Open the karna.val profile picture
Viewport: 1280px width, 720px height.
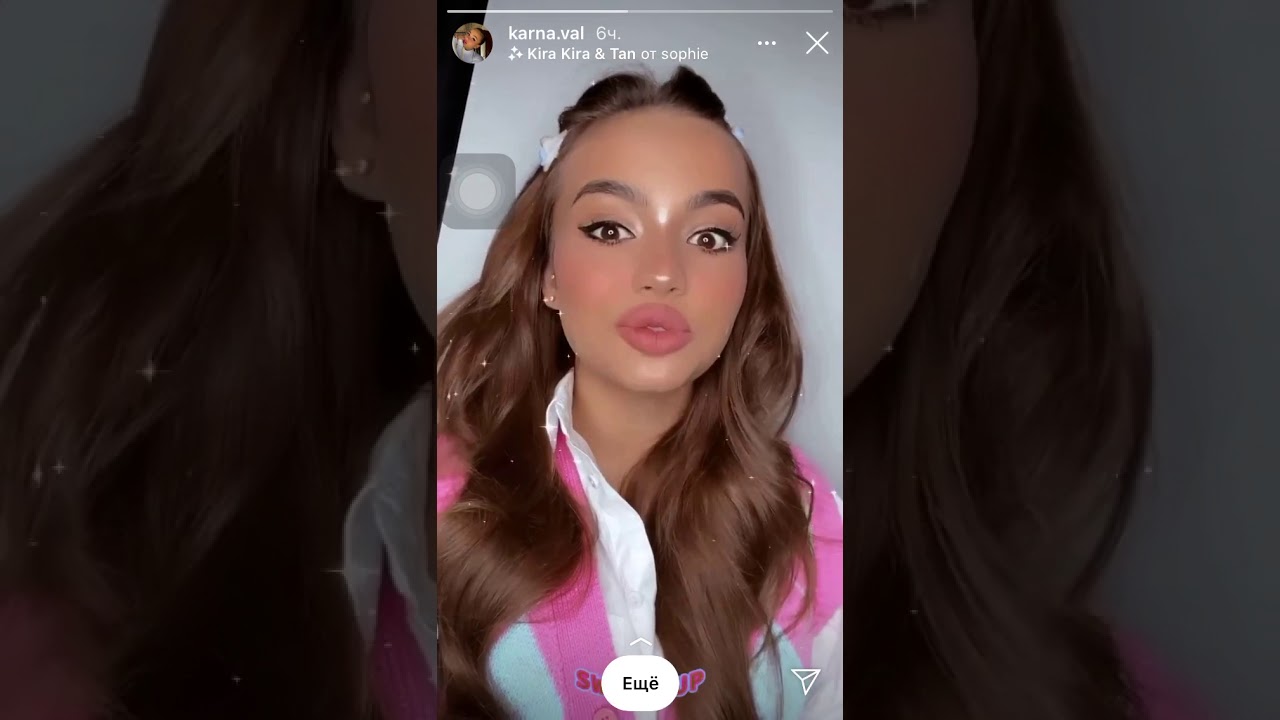pos(472,43)
